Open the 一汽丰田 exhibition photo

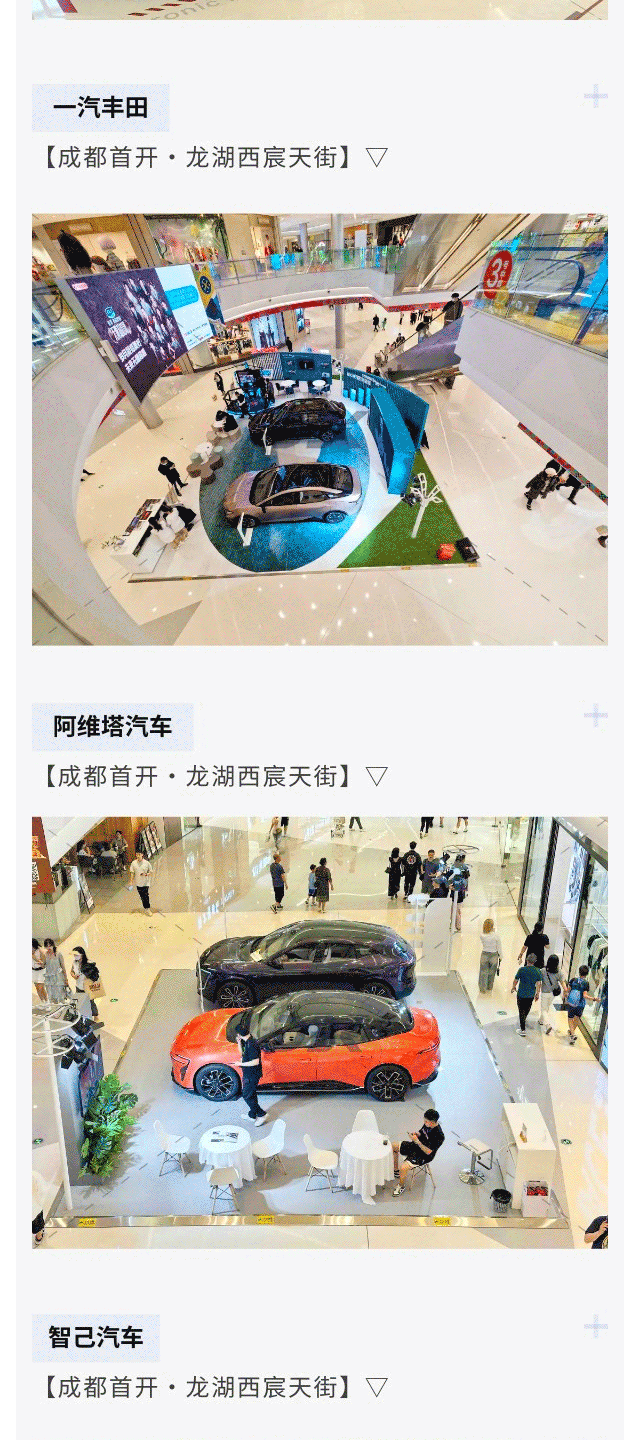(320, 429)
